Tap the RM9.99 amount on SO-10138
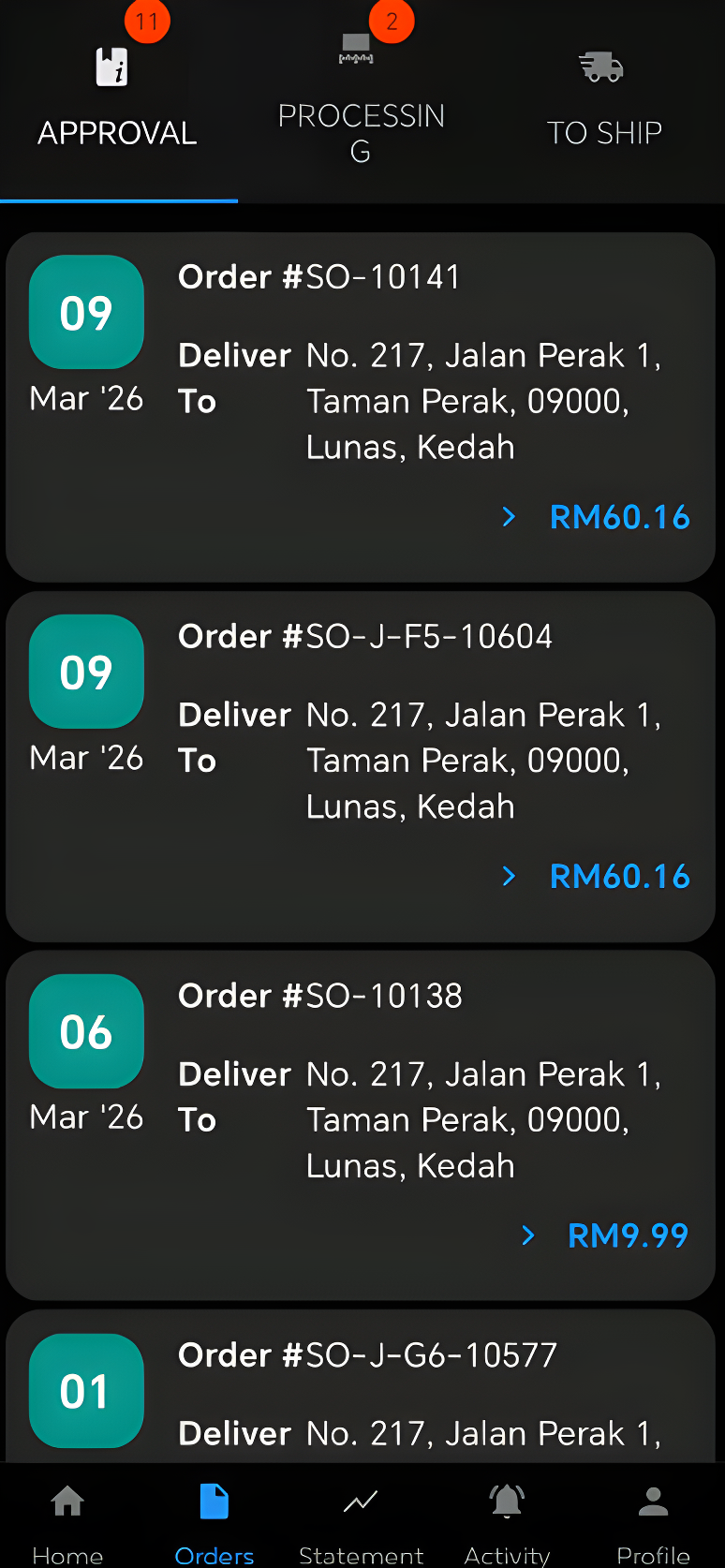 click(x=628, y=1235)
